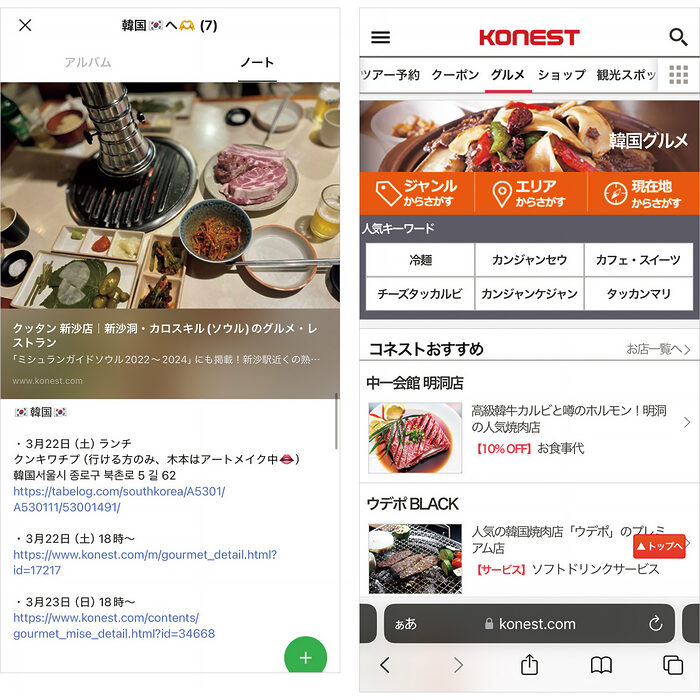Screen dimensions: 700x700
Task: Open the gourmet_mise_detail id=34668 link
Action: click(113, 625)
